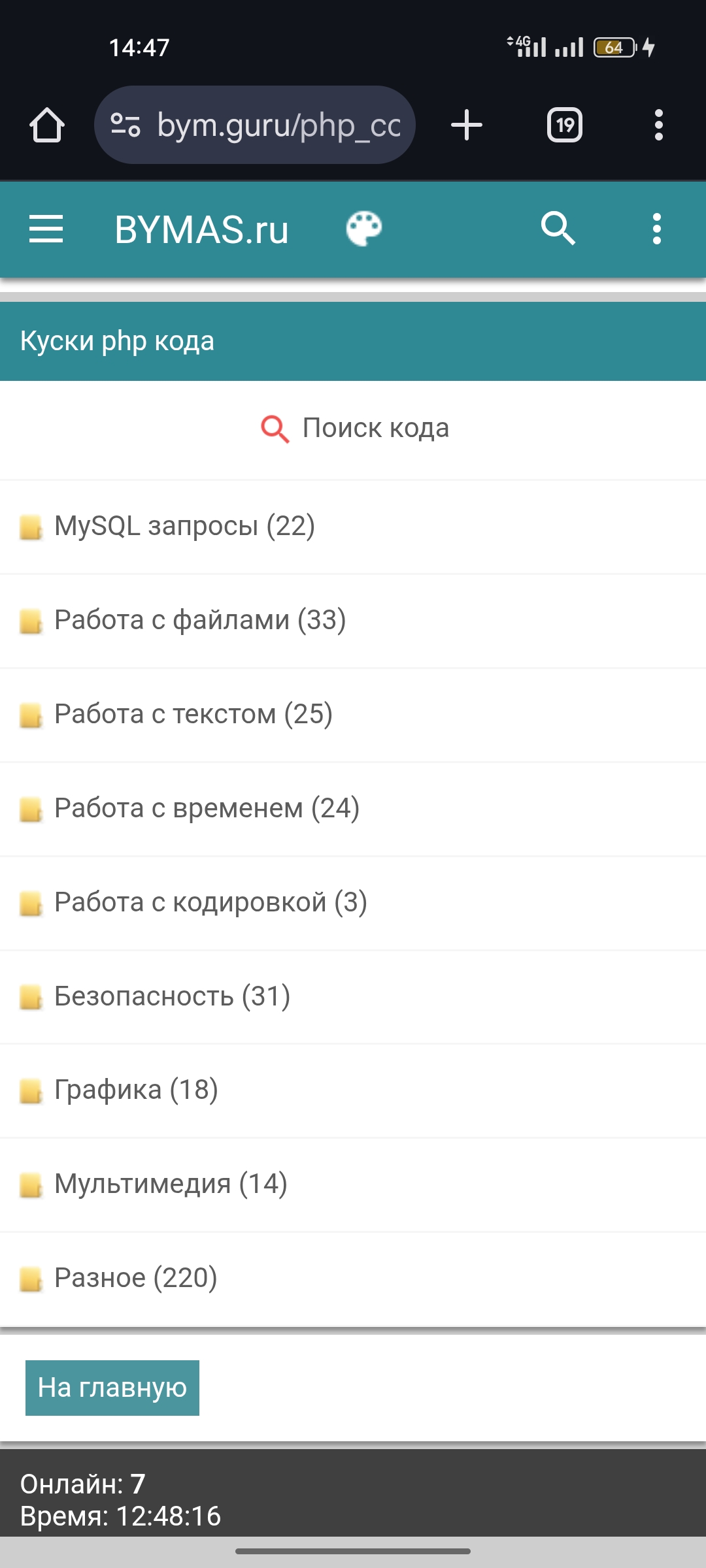Open the BYMAS.ru hamburger menu

pos(46,229)
